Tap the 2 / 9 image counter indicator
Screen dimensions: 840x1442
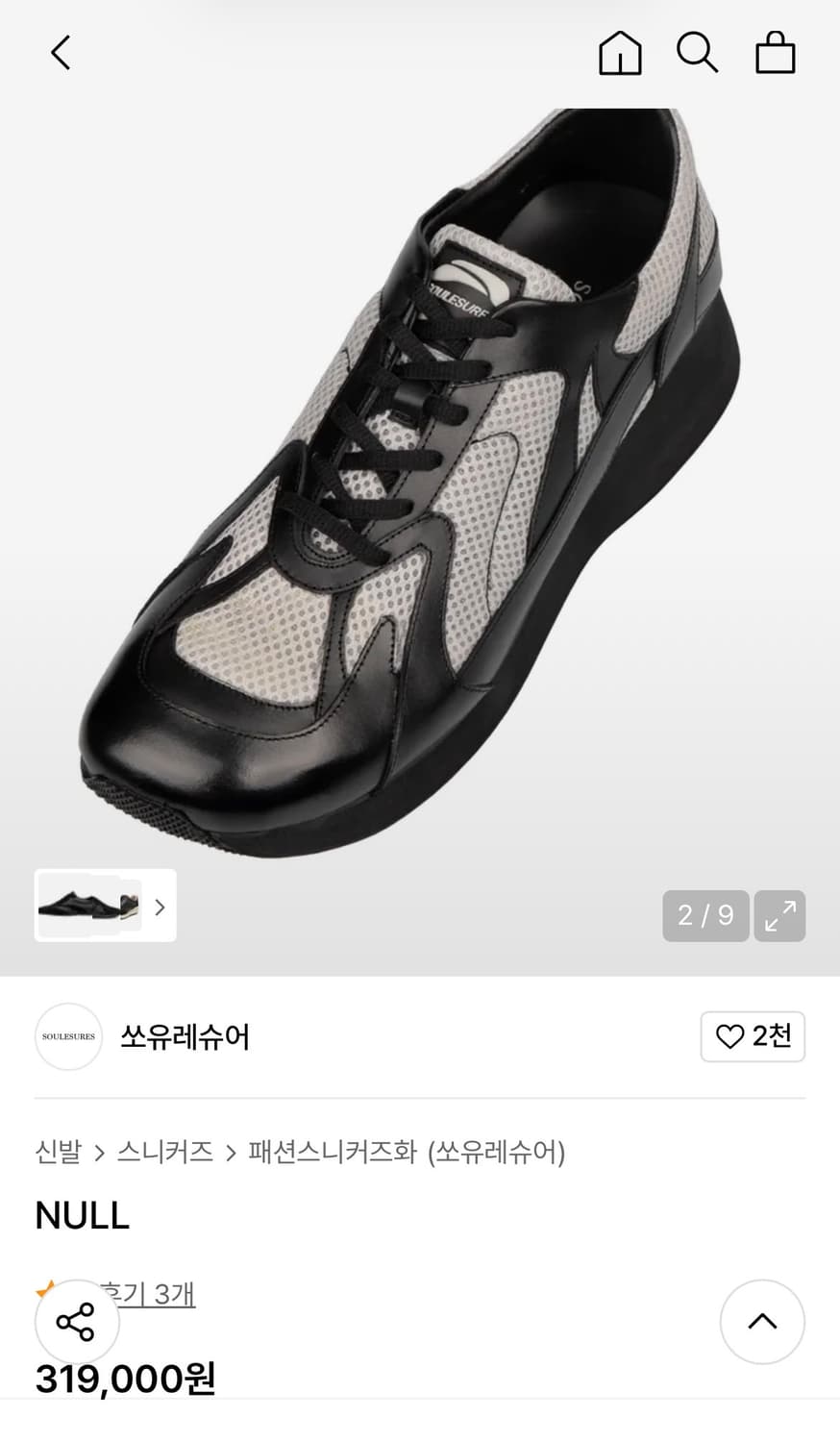click(x=705, y=916)
